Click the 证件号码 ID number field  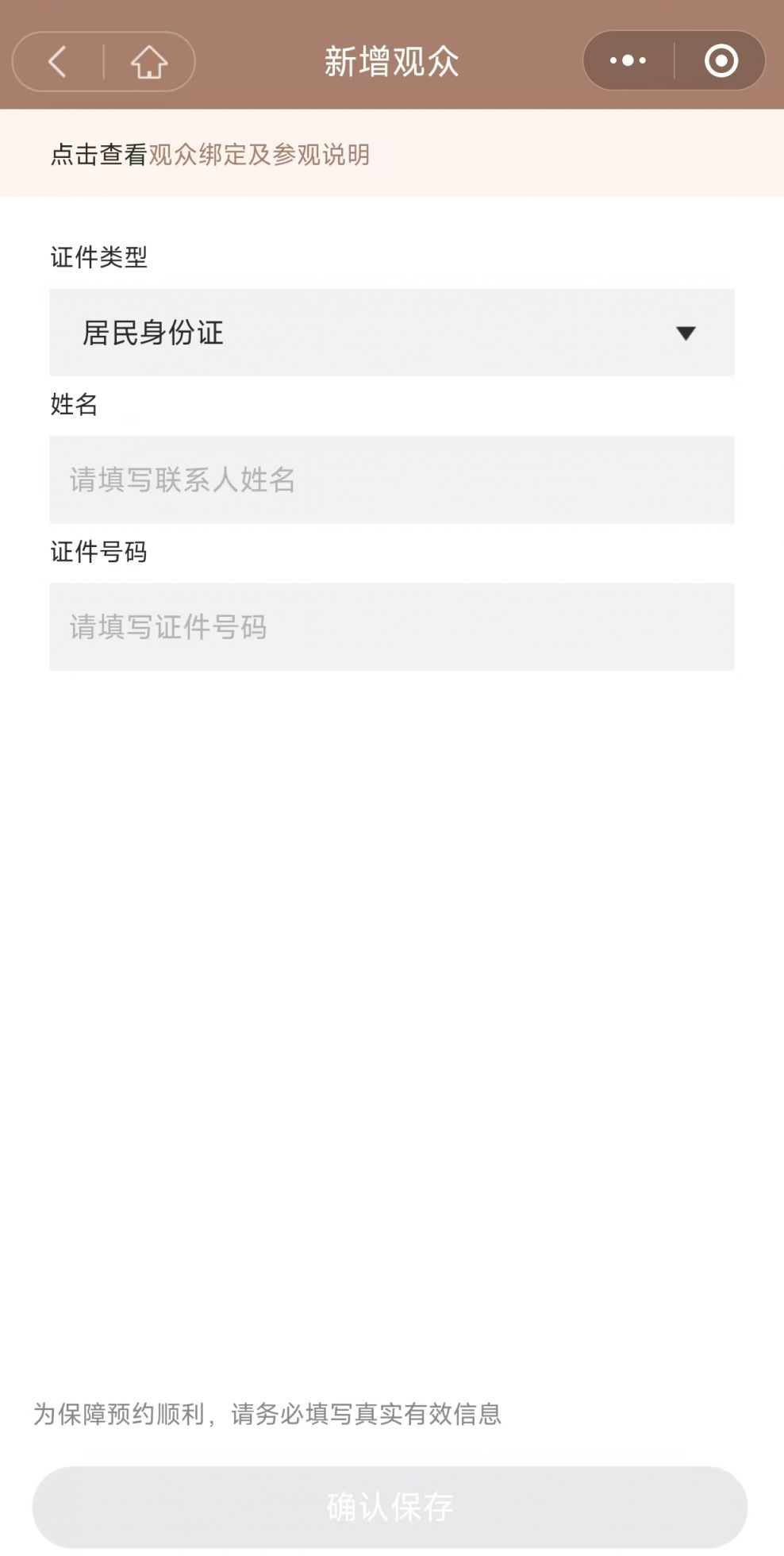click(392, 626)
